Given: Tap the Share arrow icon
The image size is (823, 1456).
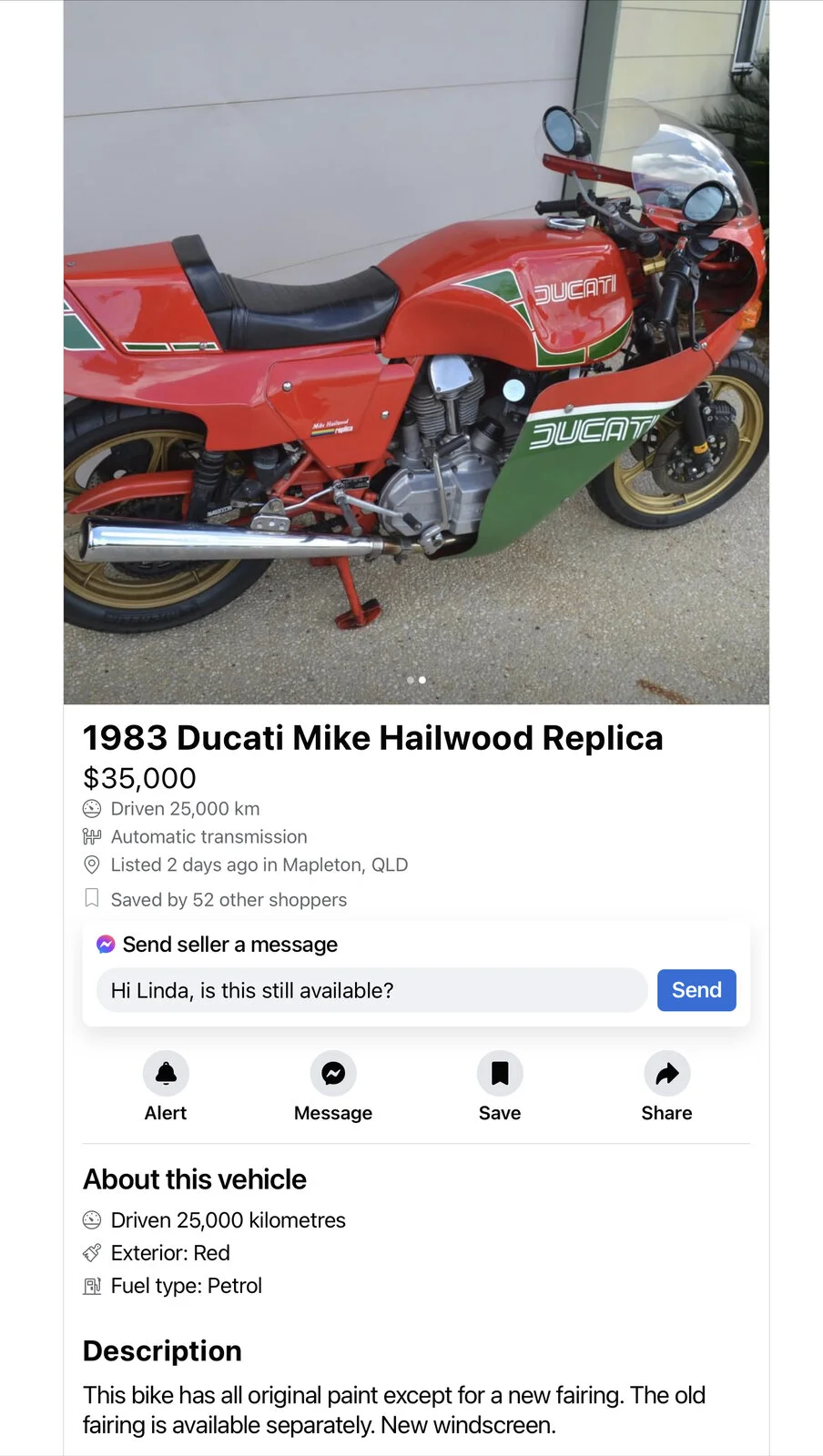Looking at the screenshot, I should point(666,1074).
